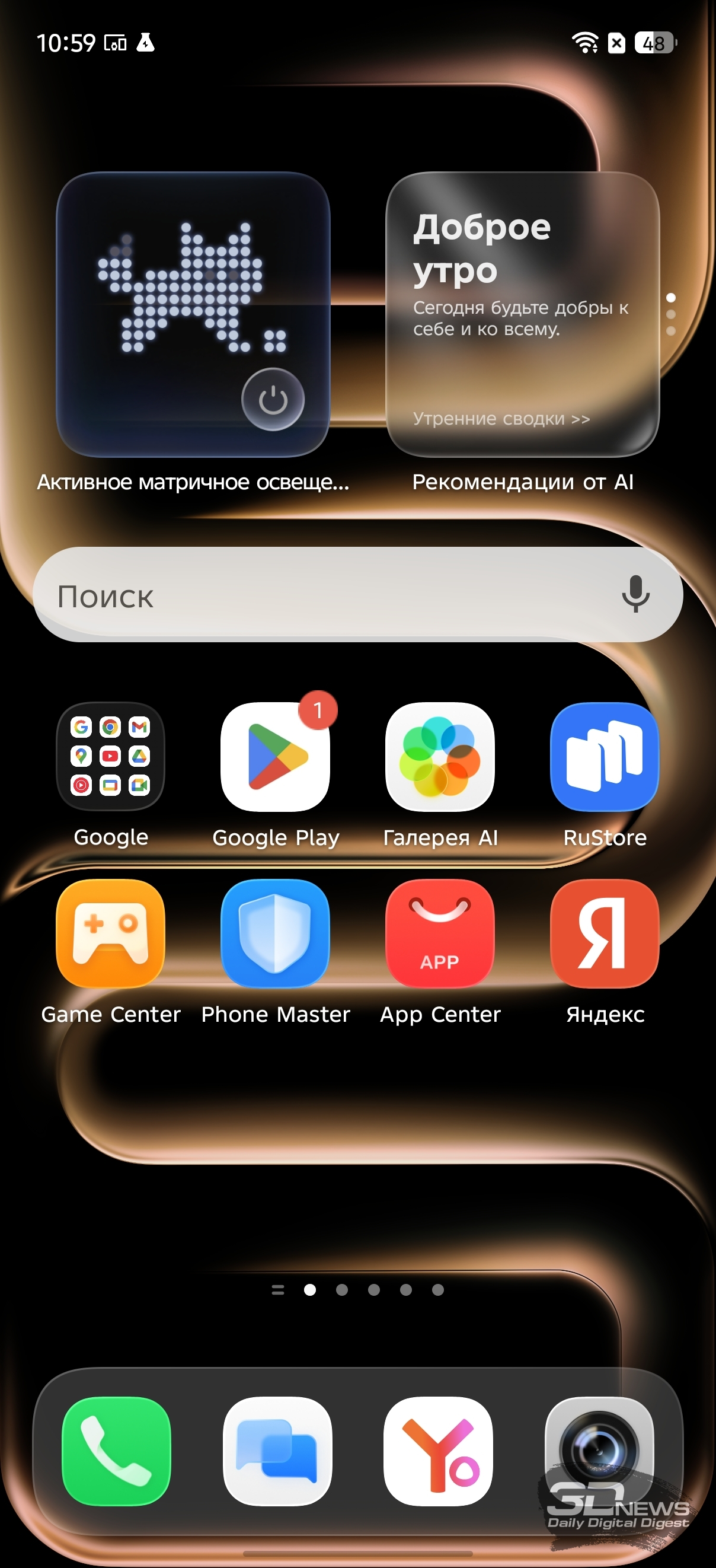716x1568 pixels.
Task: Open the Утренние сводки link
Action: pyautogui.click(x=501, y=419)
